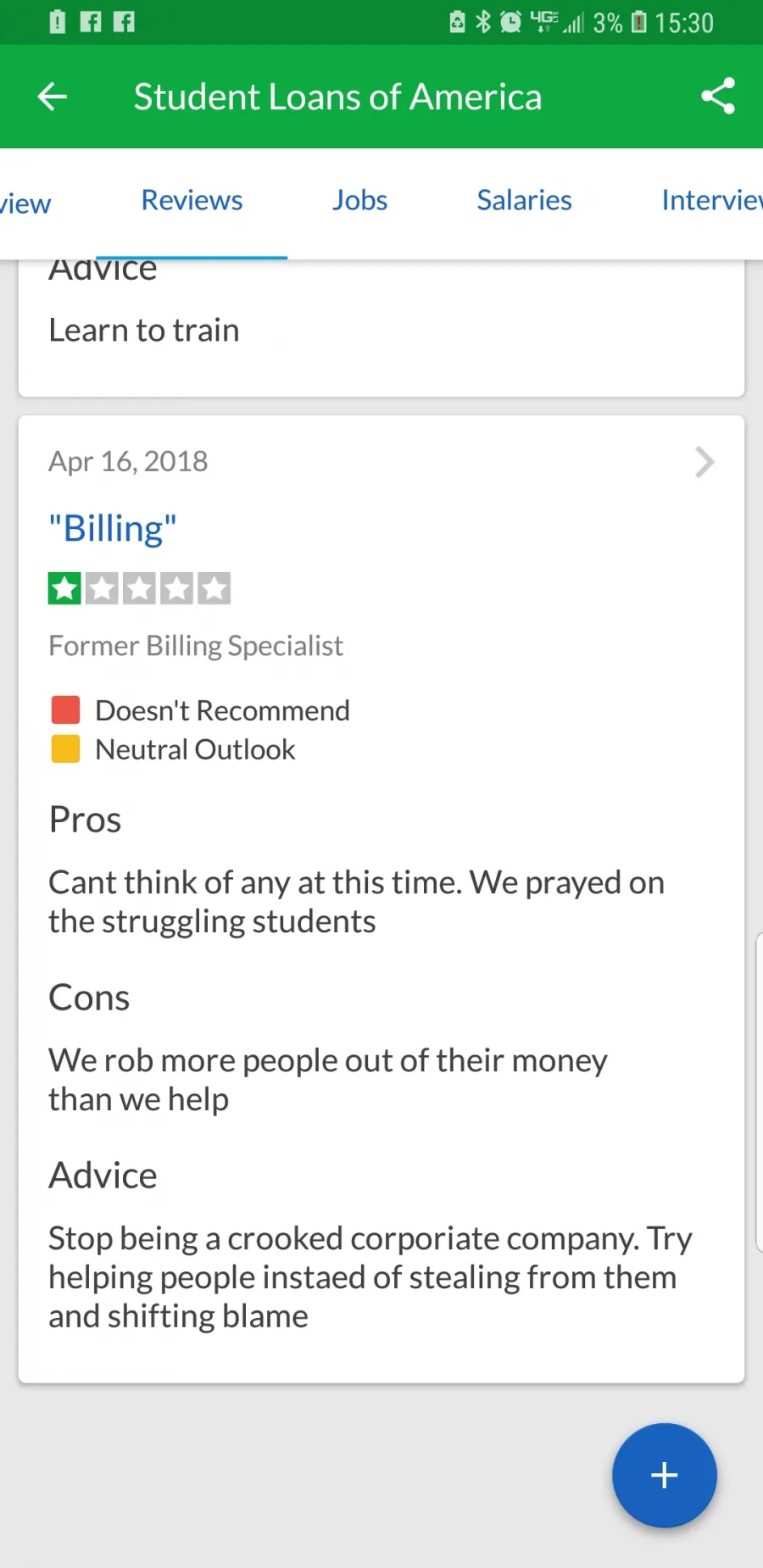Expand the Apr 16, 2018 review chevron
This screenshot has height=1568, width=763.
tap(705, 462)
